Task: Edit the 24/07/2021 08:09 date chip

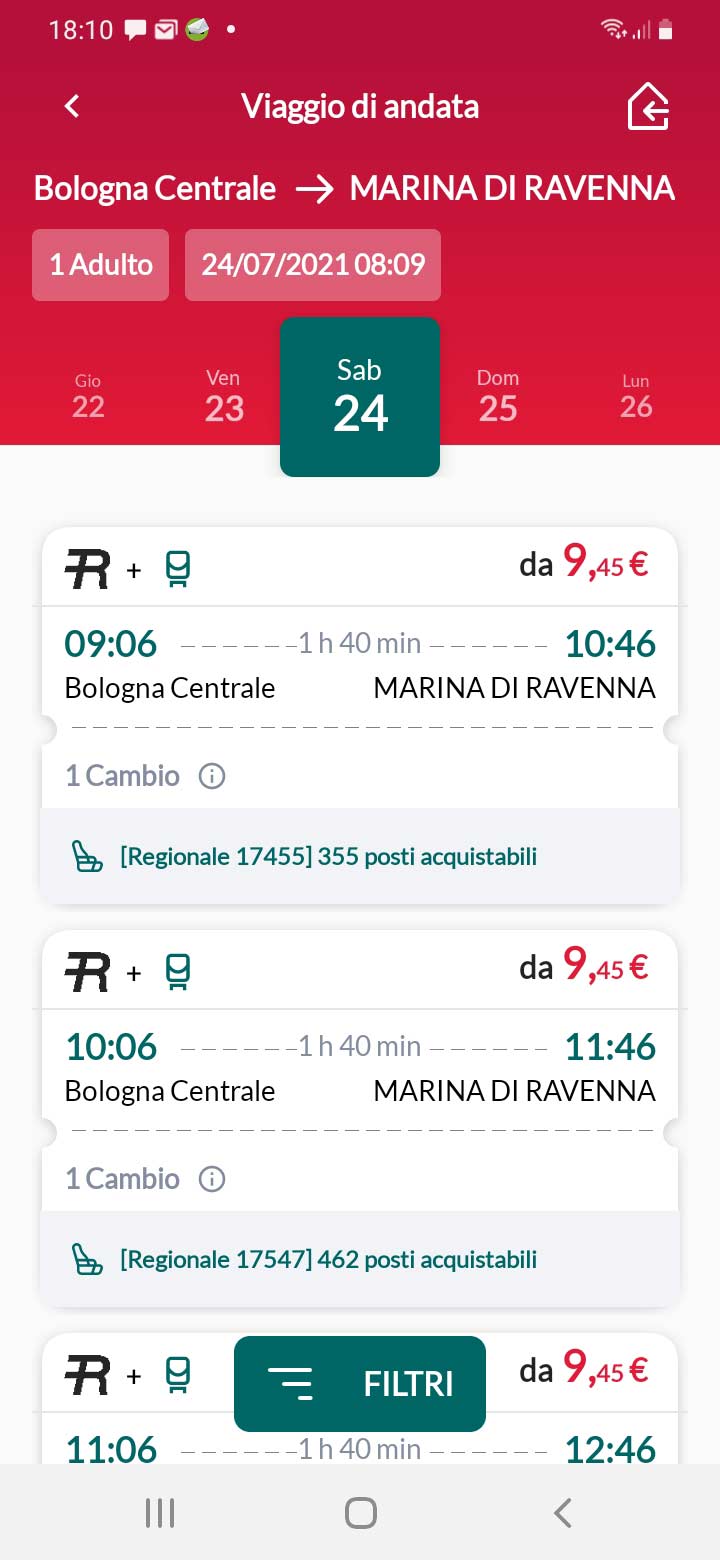Action: (313, 265)
